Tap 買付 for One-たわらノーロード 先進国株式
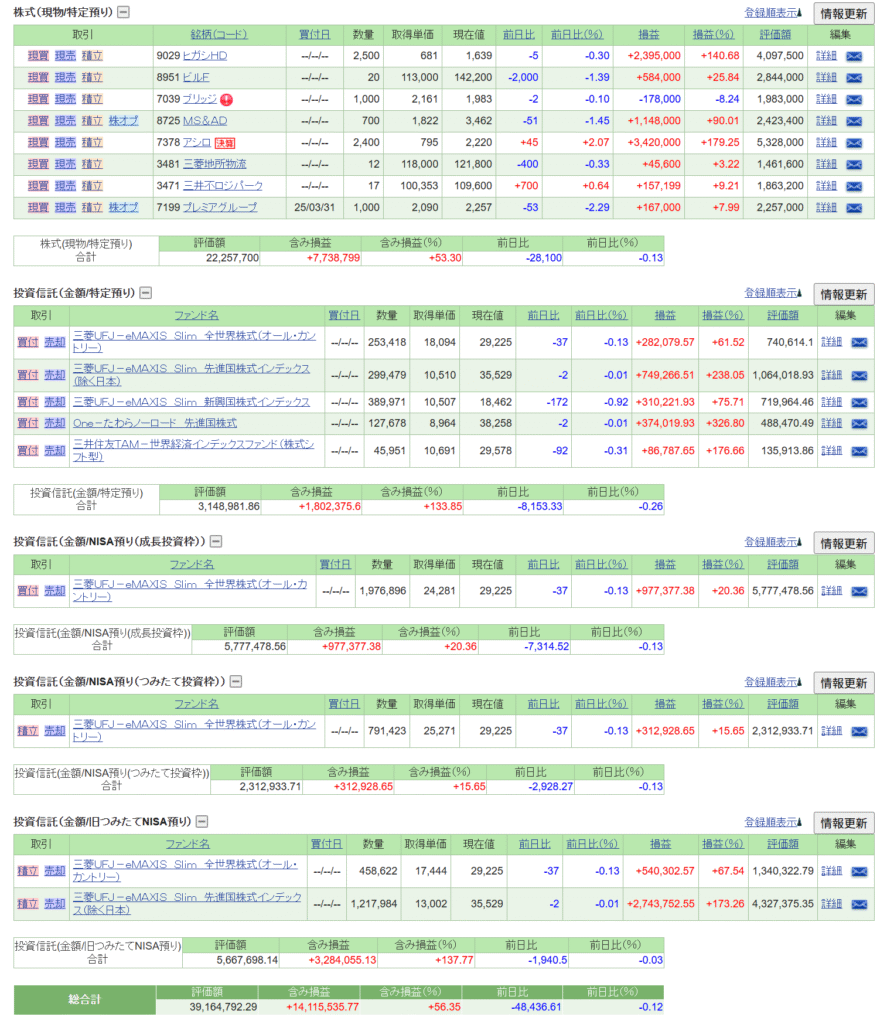 pyautogui.click(x=28, y=423)
